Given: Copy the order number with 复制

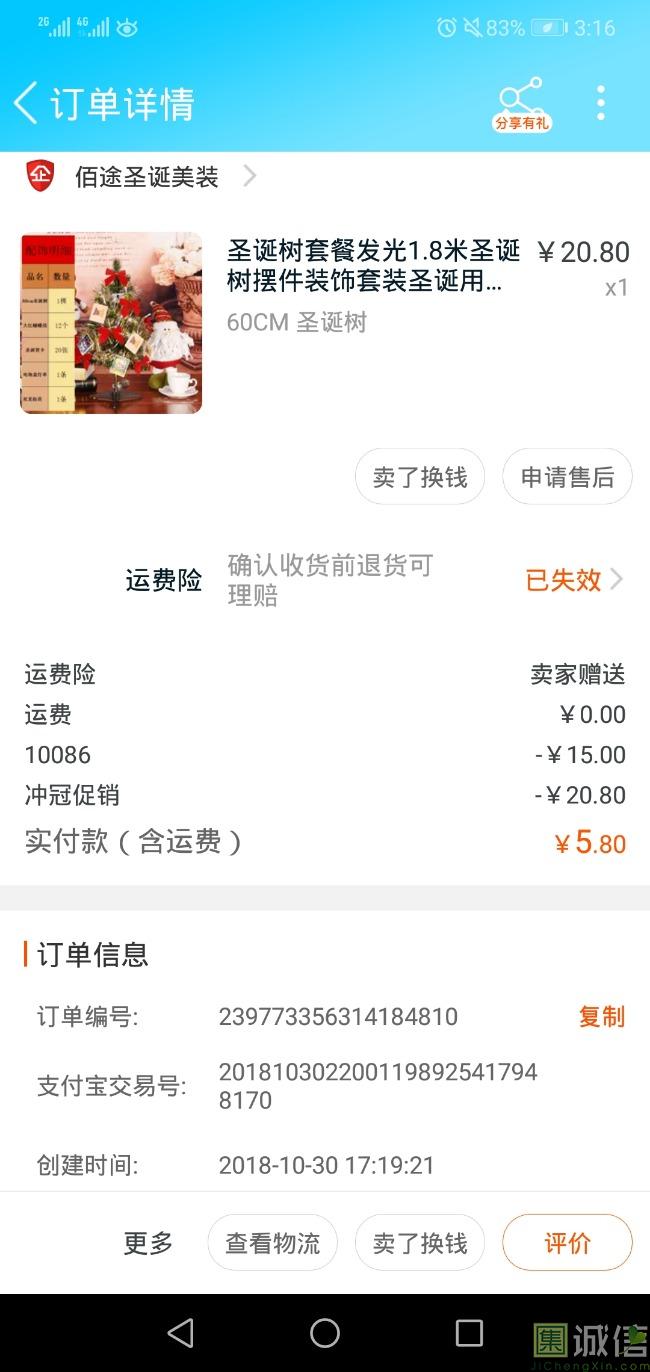Looking at the screenshot, I should click(x=601, y=1017).
